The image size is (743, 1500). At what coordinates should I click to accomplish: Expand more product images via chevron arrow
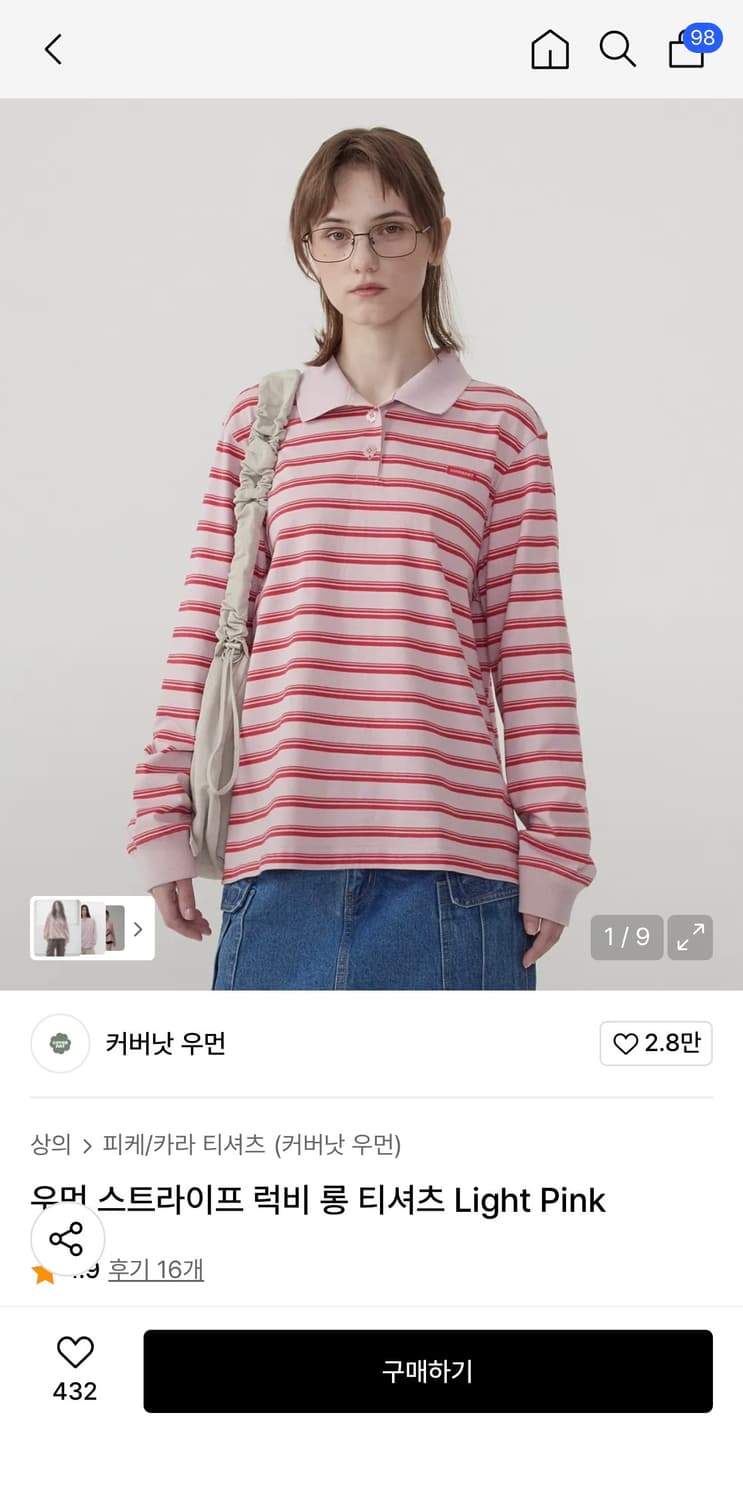[x=137, y=928]
